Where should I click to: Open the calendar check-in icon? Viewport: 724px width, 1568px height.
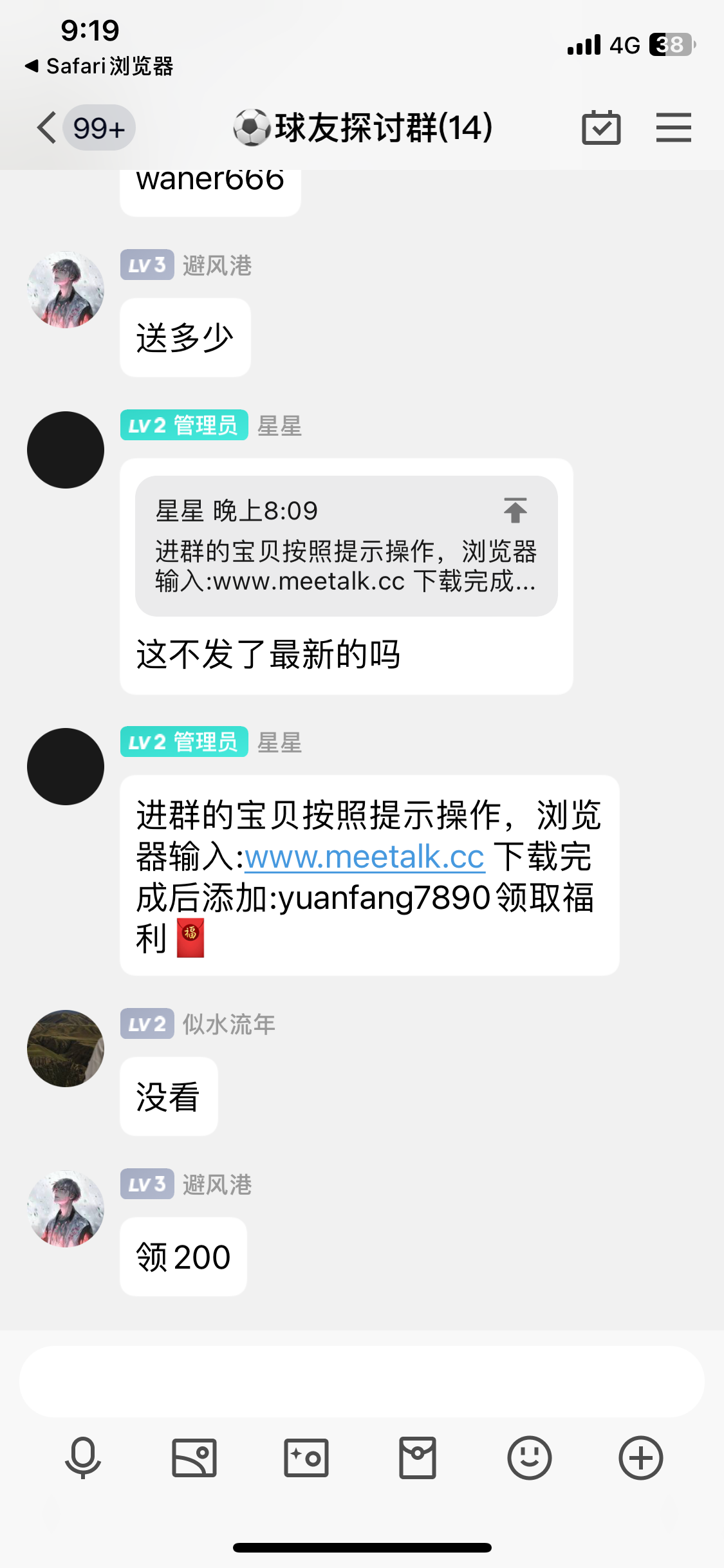point(601,127)
